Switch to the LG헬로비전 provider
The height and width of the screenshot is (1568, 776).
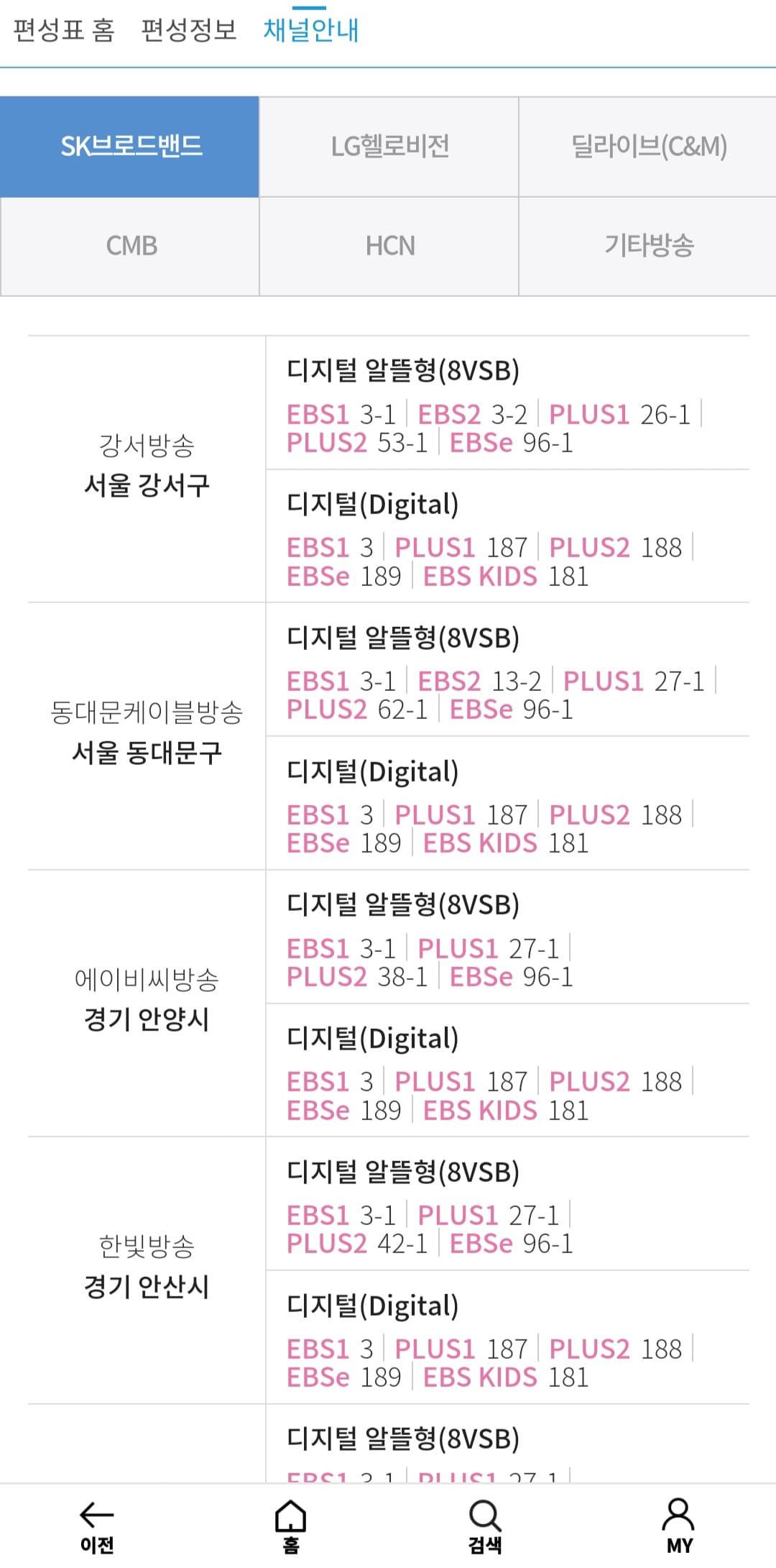(389, 147)
